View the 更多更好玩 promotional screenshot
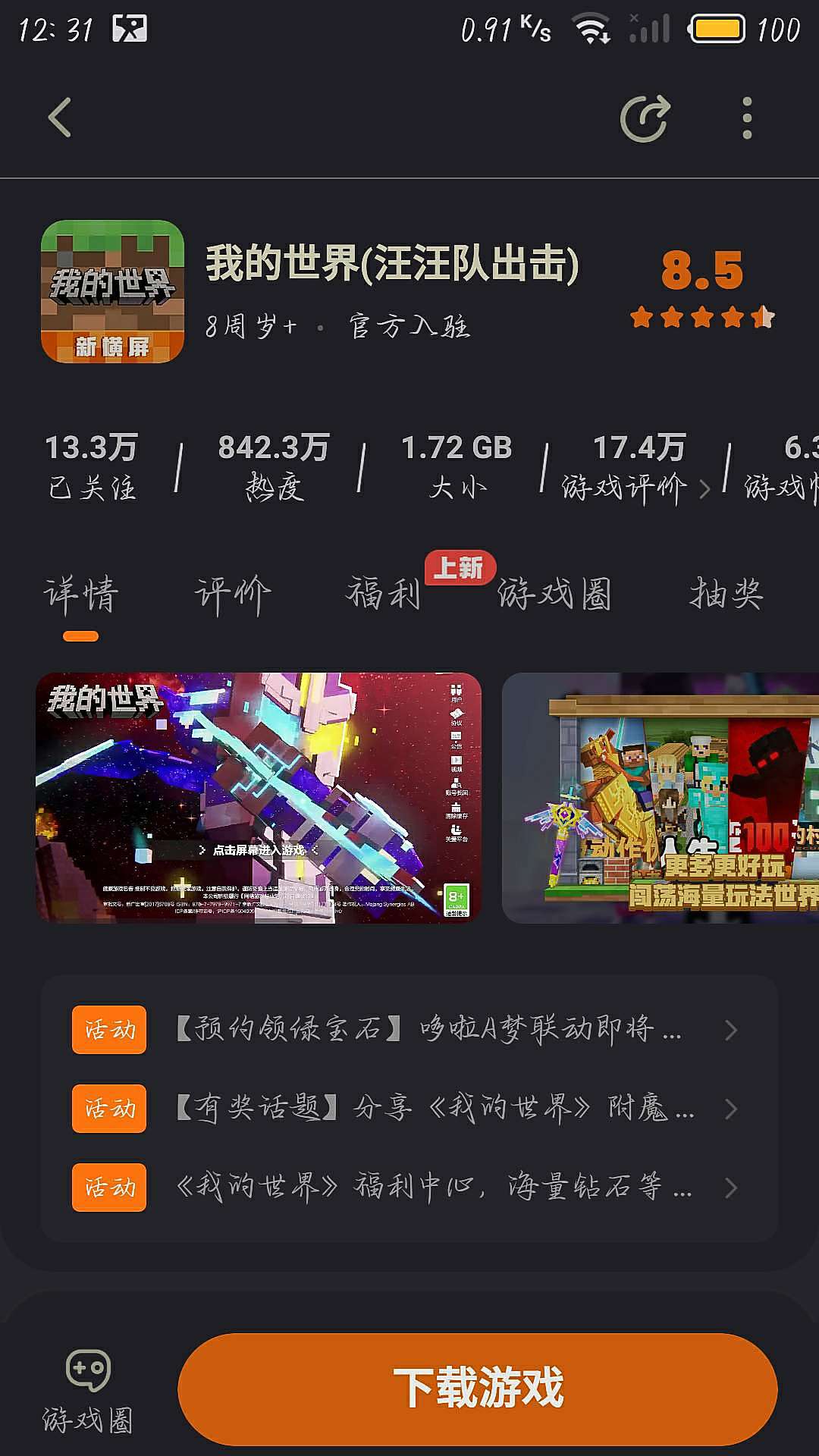Image resolution: width=819 pixels, height=1456 pixels. click(x=661, y=798)
